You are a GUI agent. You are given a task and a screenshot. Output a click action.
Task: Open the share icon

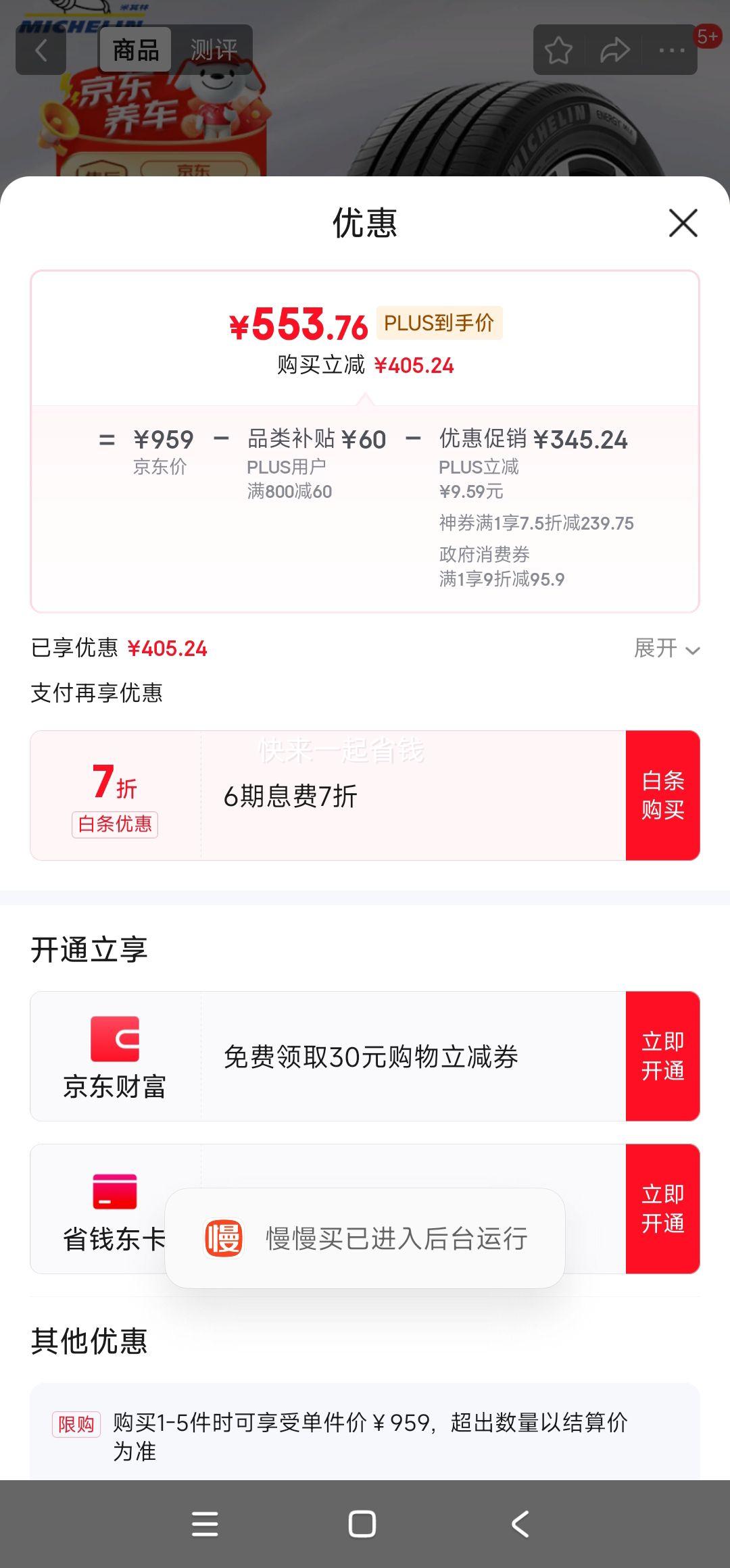(x=614, y=49)
